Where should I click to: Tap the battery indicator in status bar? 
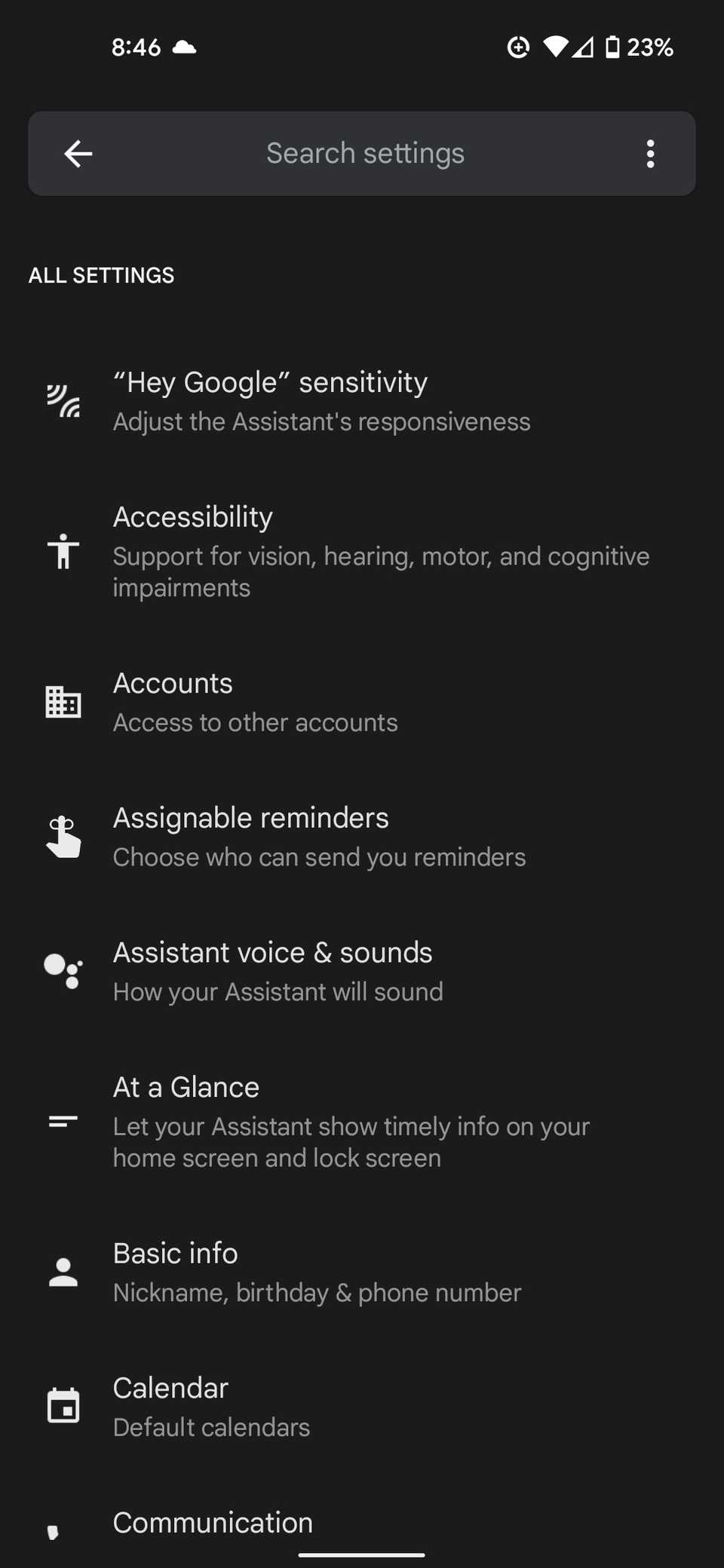click(x=612, y=47)
